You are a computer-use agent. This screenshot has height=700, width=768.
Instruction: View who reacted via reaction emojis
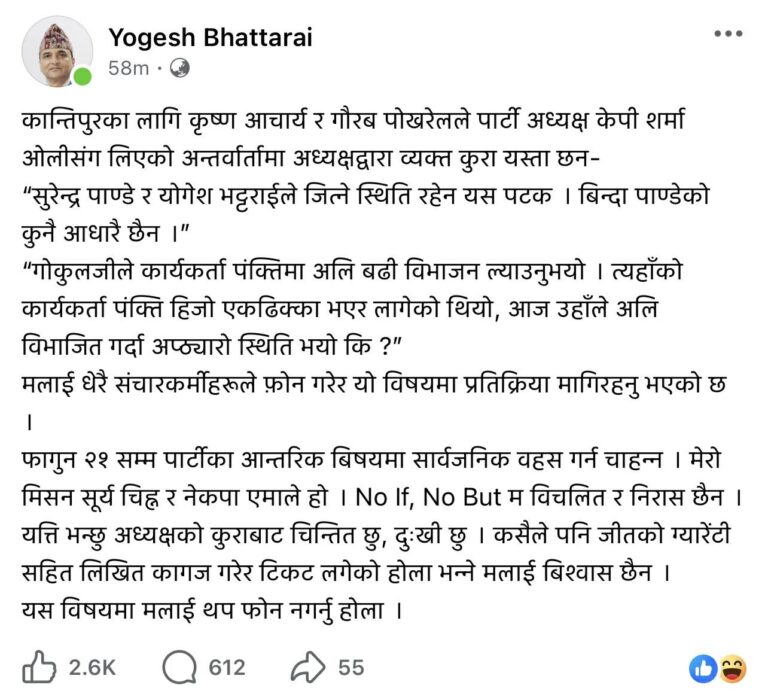point(719,667)
